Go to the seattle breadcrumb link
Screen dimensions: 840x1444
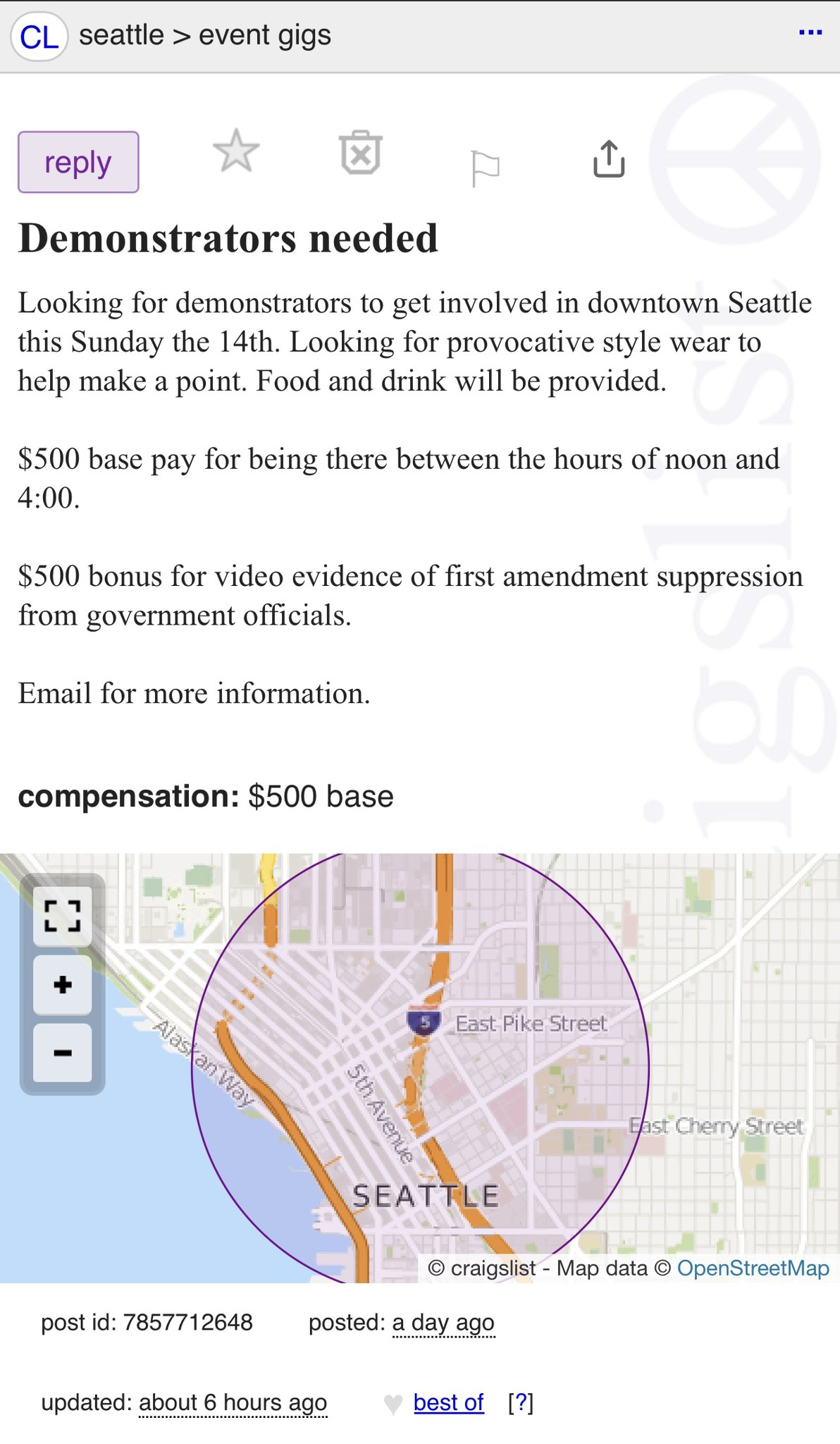pyautogui.click(x=121, y=35)
